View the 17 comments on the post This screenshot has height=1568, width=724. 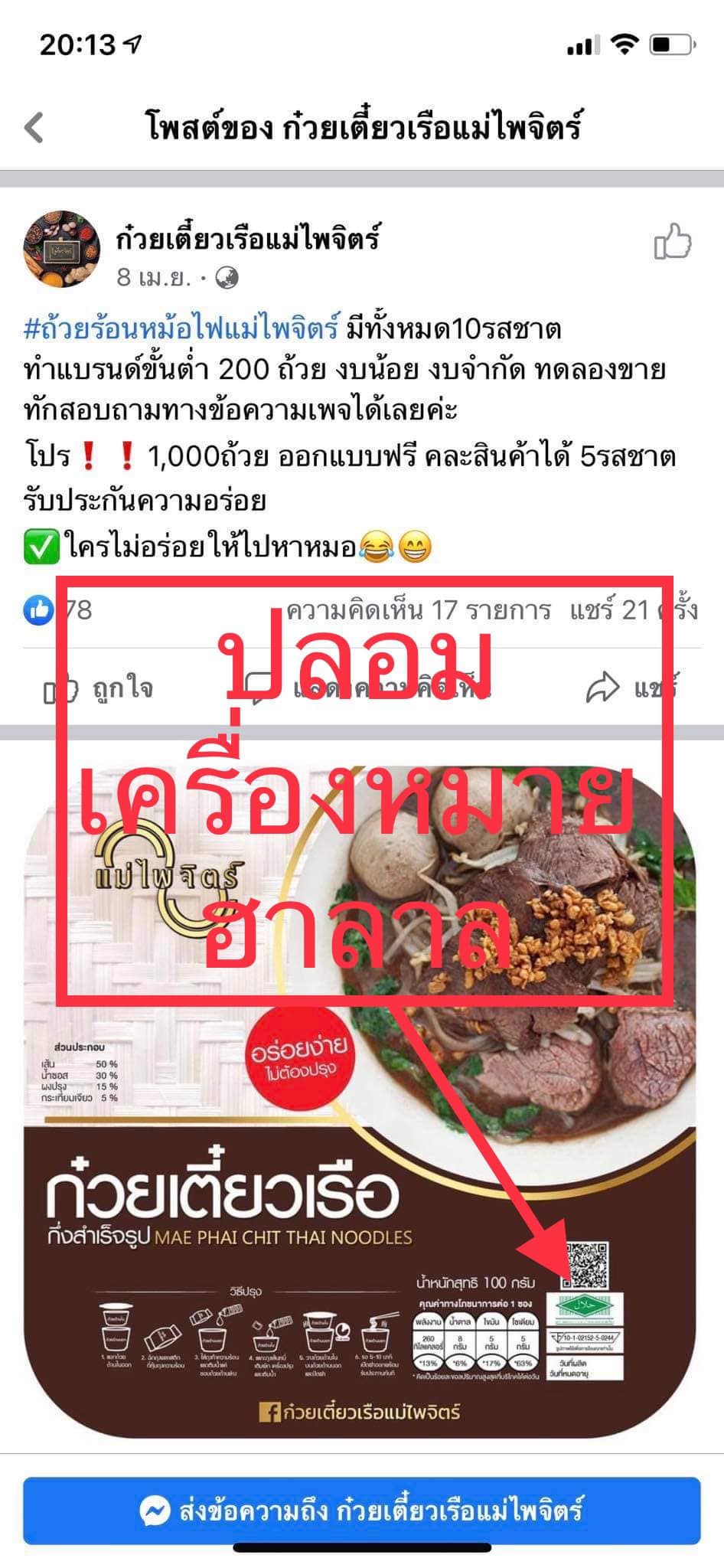[418, 610]
